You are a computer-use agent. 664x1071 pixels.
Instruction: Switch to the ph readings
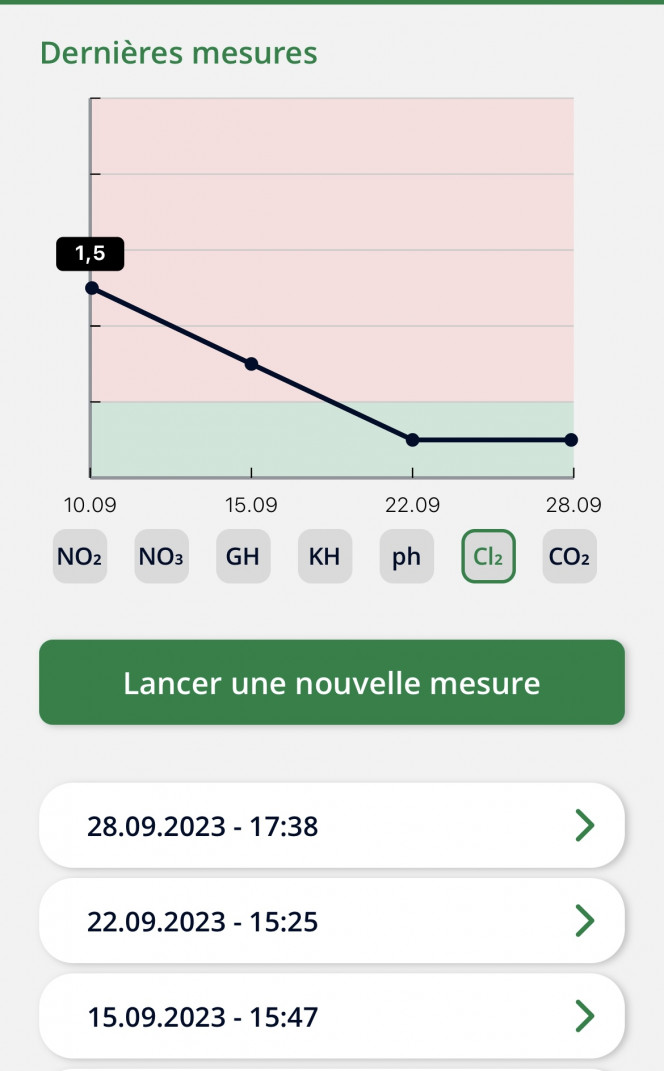coord(406,556)
